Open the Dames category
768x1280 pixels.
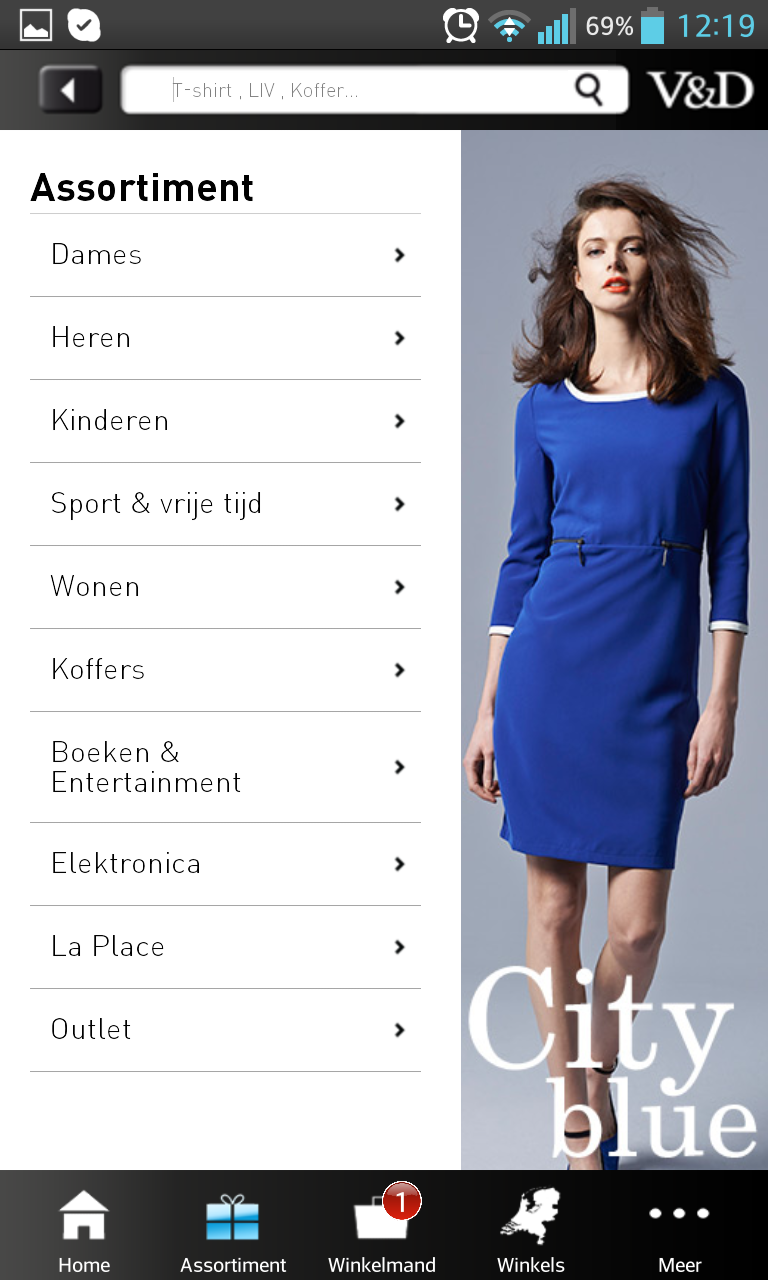[x=225, y=255]
